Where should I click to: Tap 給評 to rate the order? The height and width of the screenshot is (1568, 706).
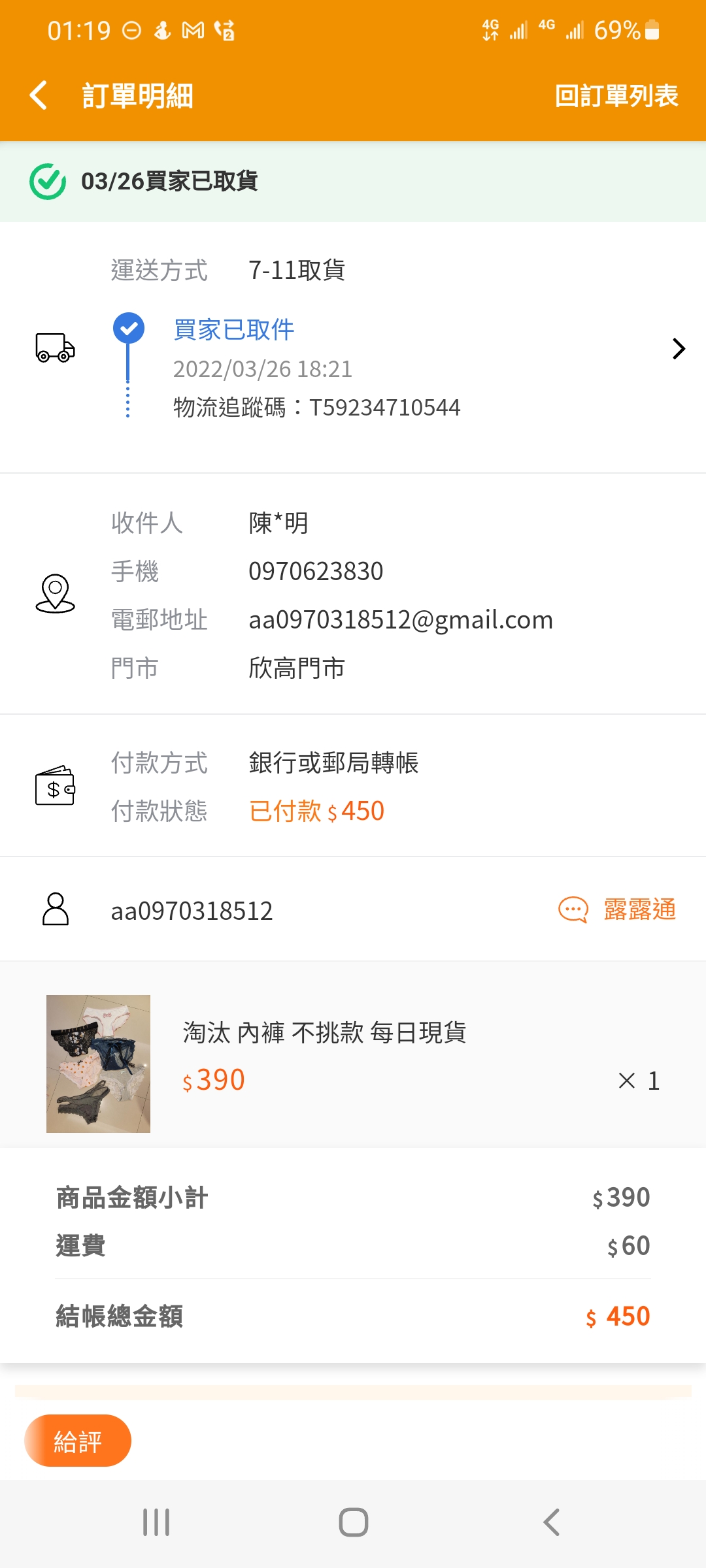click(78, 1441)
